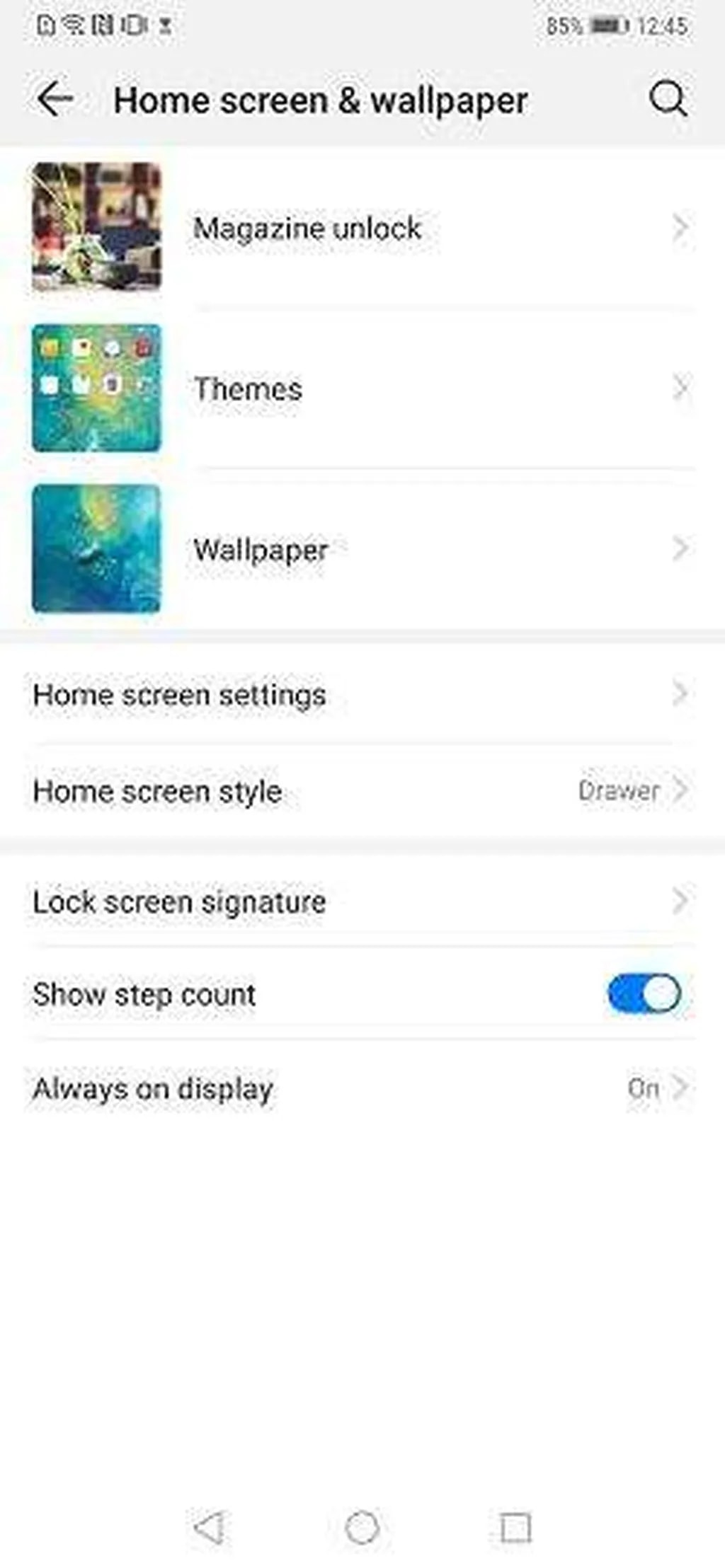Go back using the top arrow
Viewport: 725px width, 1568px height.
click(55, 99)
